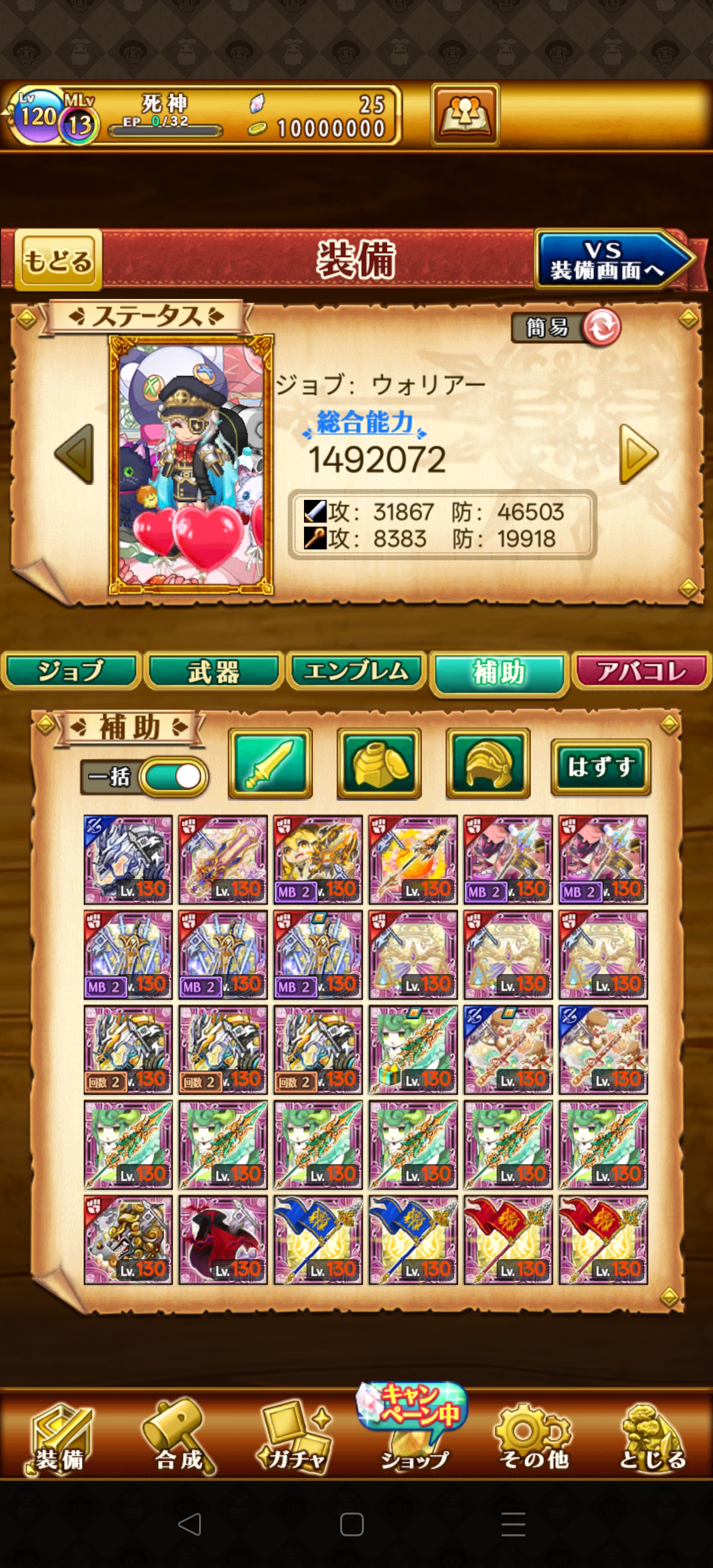Screen dimensions: 713x1568
Task: Filter by armor icon
Action: click(x=379, y=763)
